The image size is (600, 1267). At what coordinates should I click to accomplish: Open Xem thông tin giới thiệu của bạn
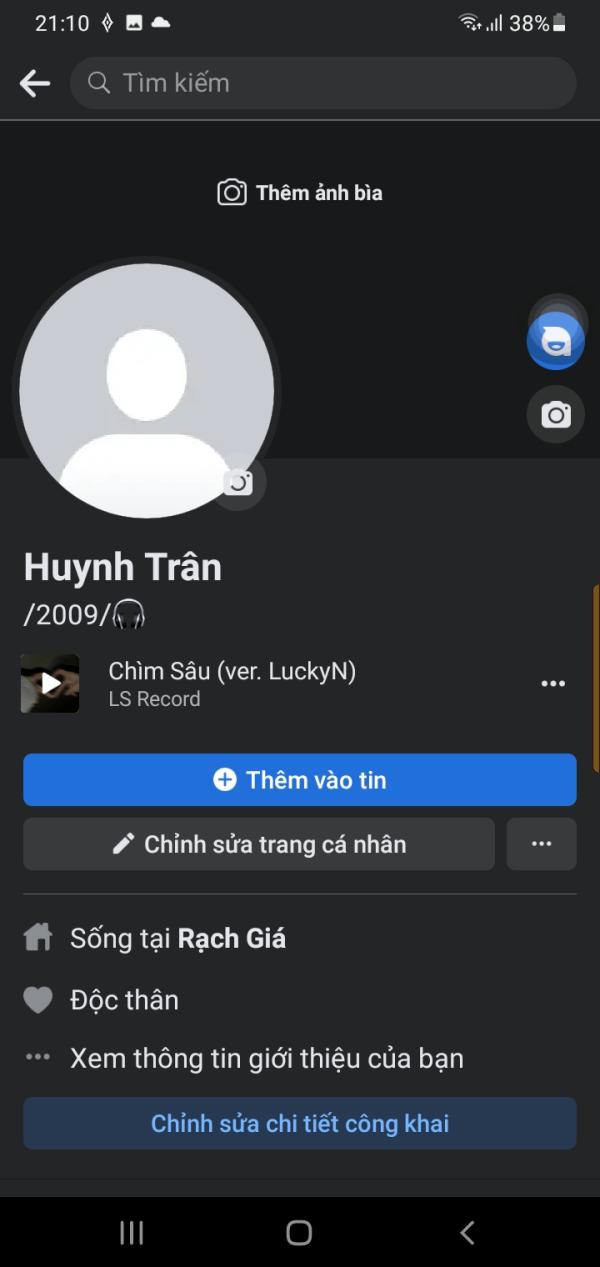[266, 1058]
